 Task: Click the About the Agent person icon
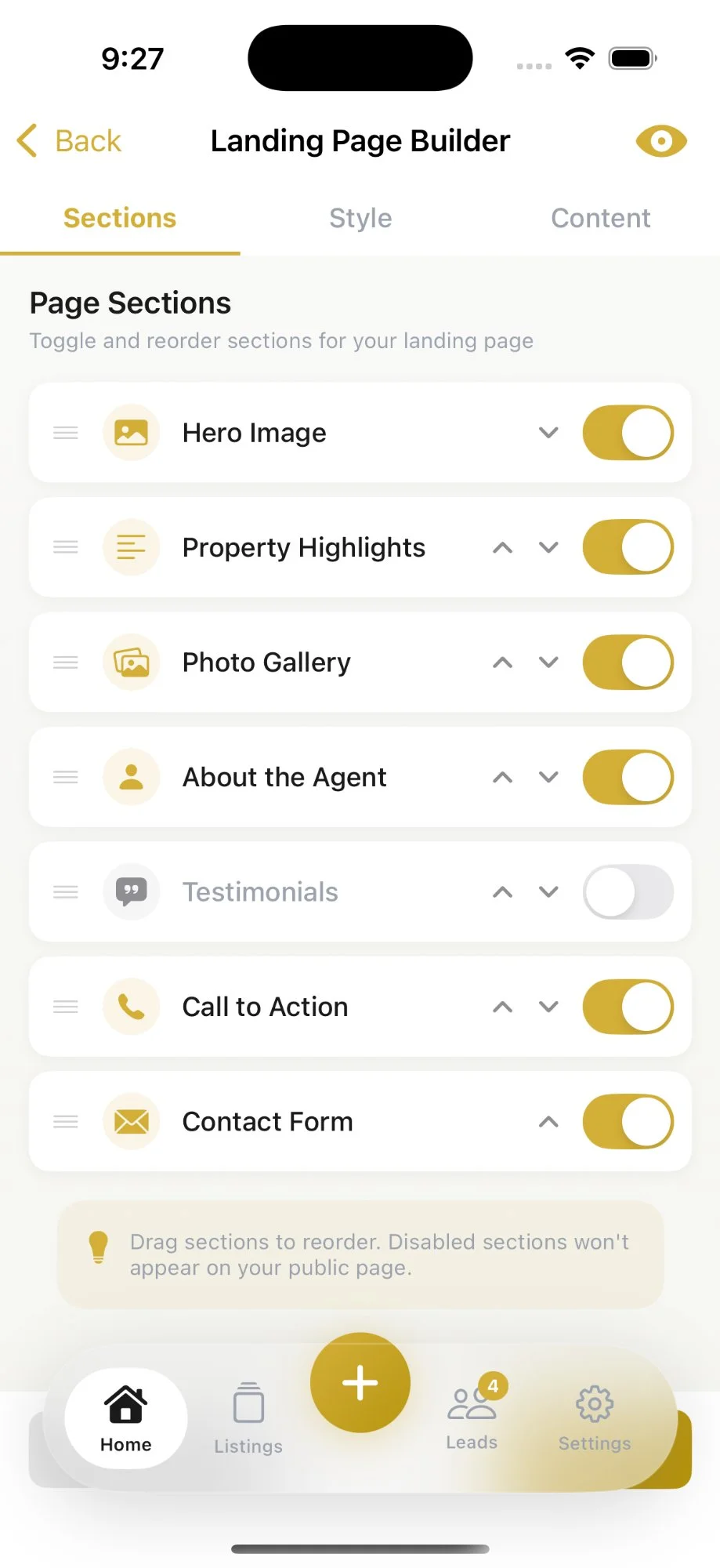(130, 777)
